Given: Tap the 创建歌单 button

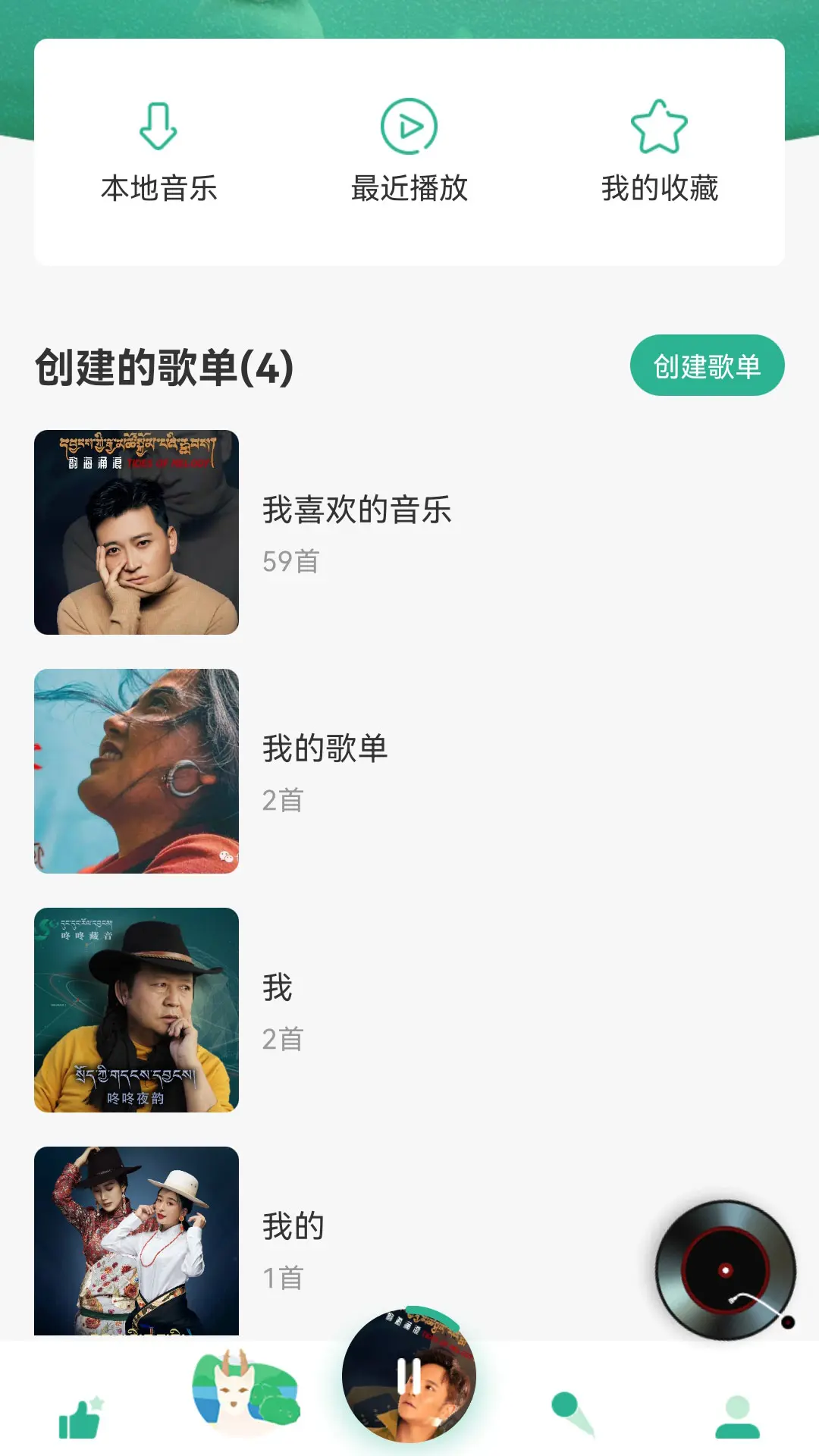Looking at the screenshot, I should click(707, 366).
